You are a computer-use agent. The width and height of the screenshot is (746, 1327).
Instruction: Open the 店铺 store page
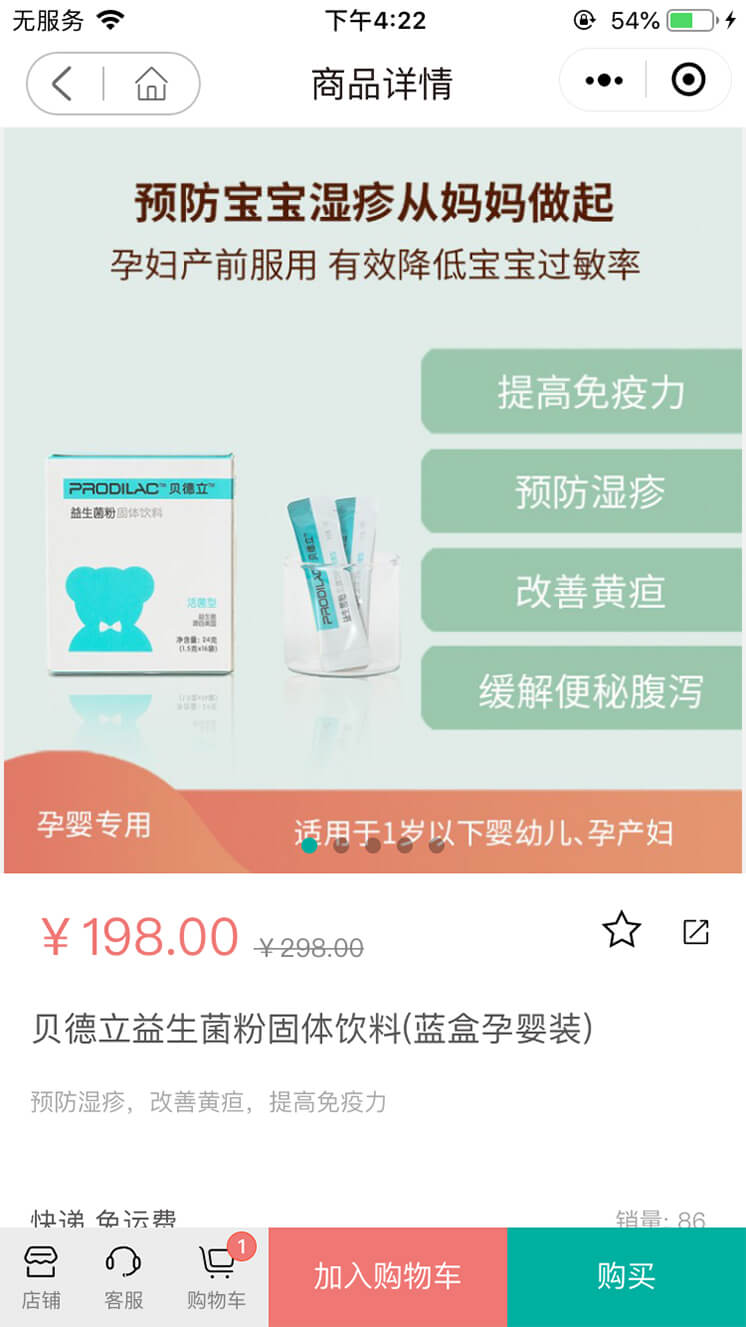(41, 1277)
